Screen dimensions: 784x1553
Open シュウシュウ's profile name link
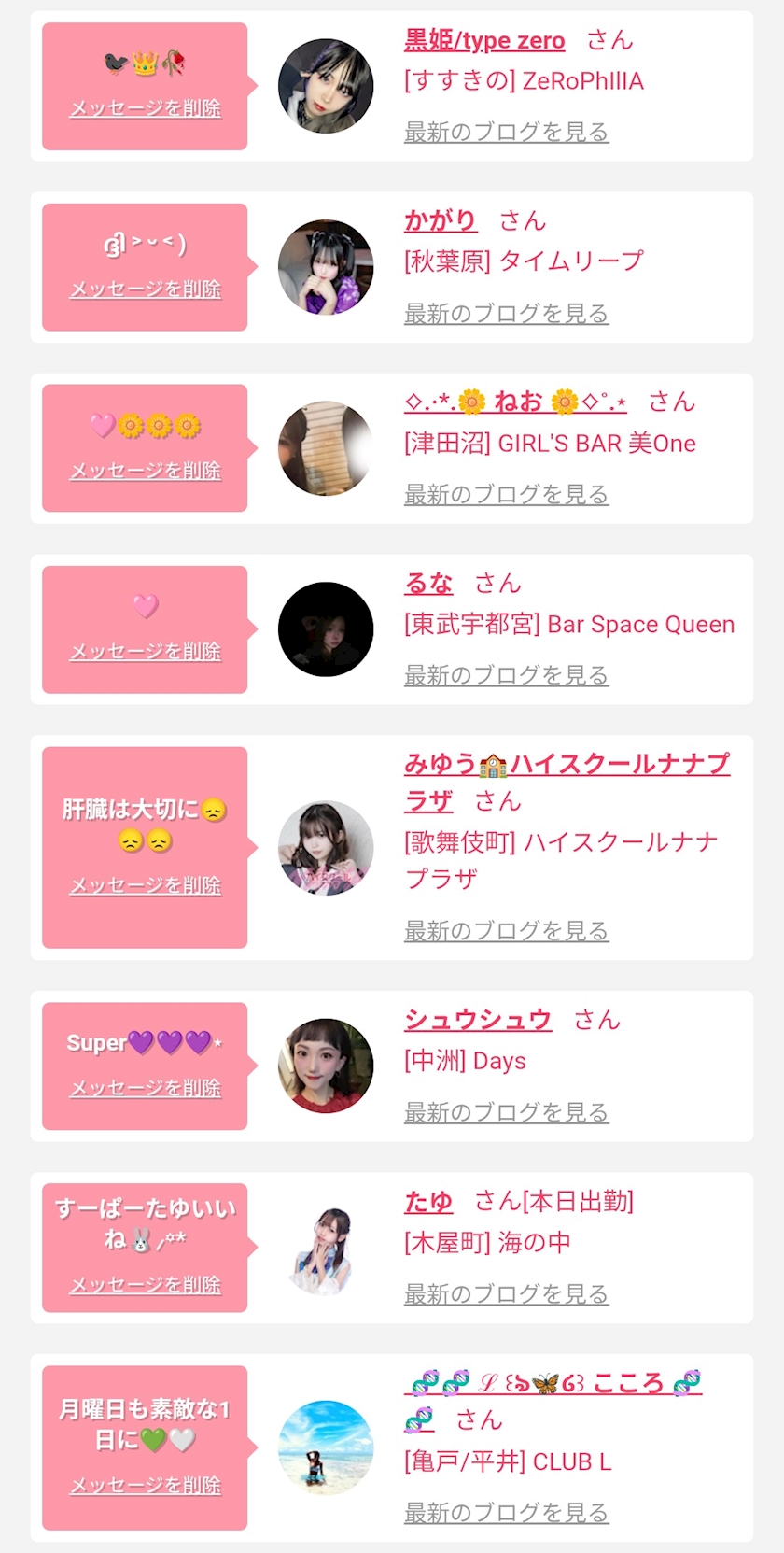click(477, 1020)
